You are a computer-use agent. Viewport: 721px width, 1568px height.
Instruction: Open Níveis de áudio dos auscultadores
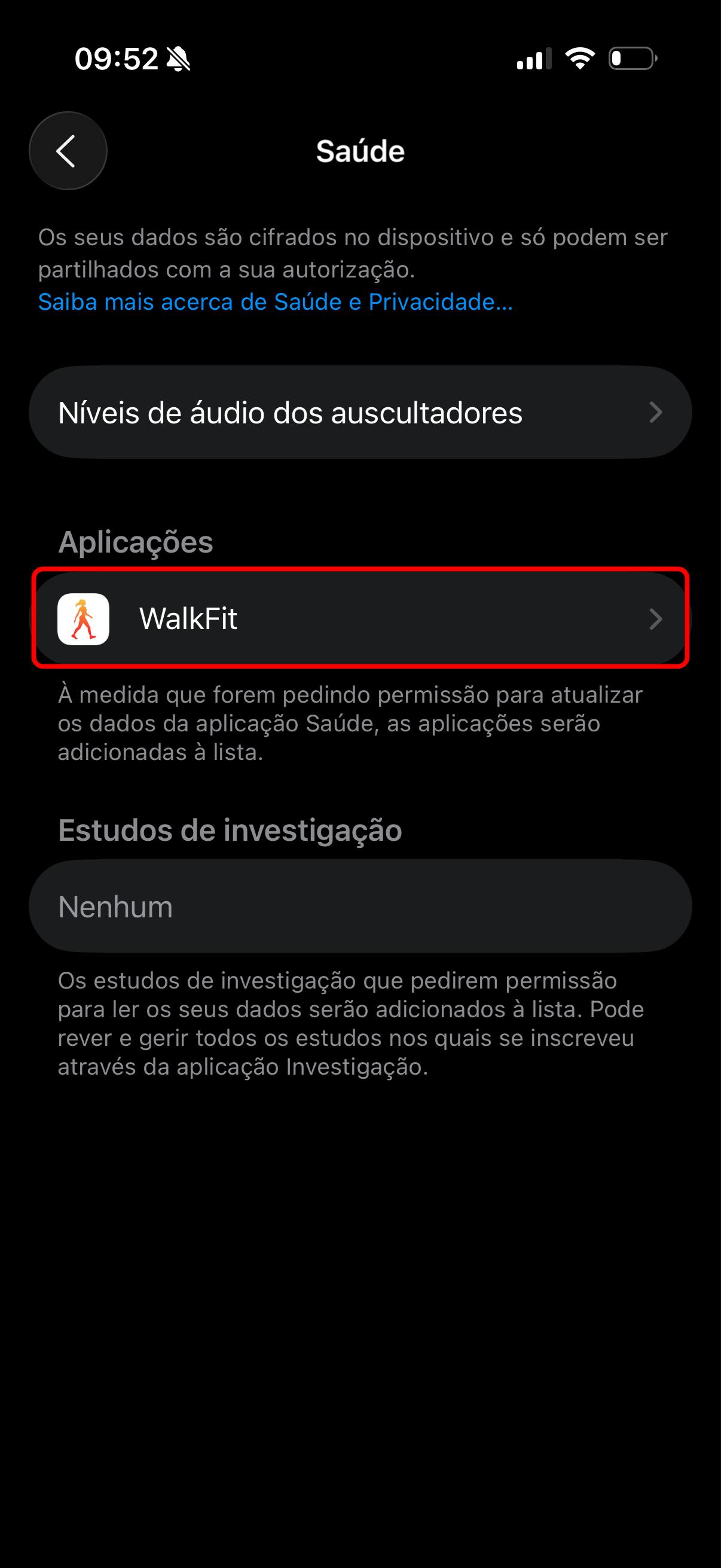coord(360,413)
